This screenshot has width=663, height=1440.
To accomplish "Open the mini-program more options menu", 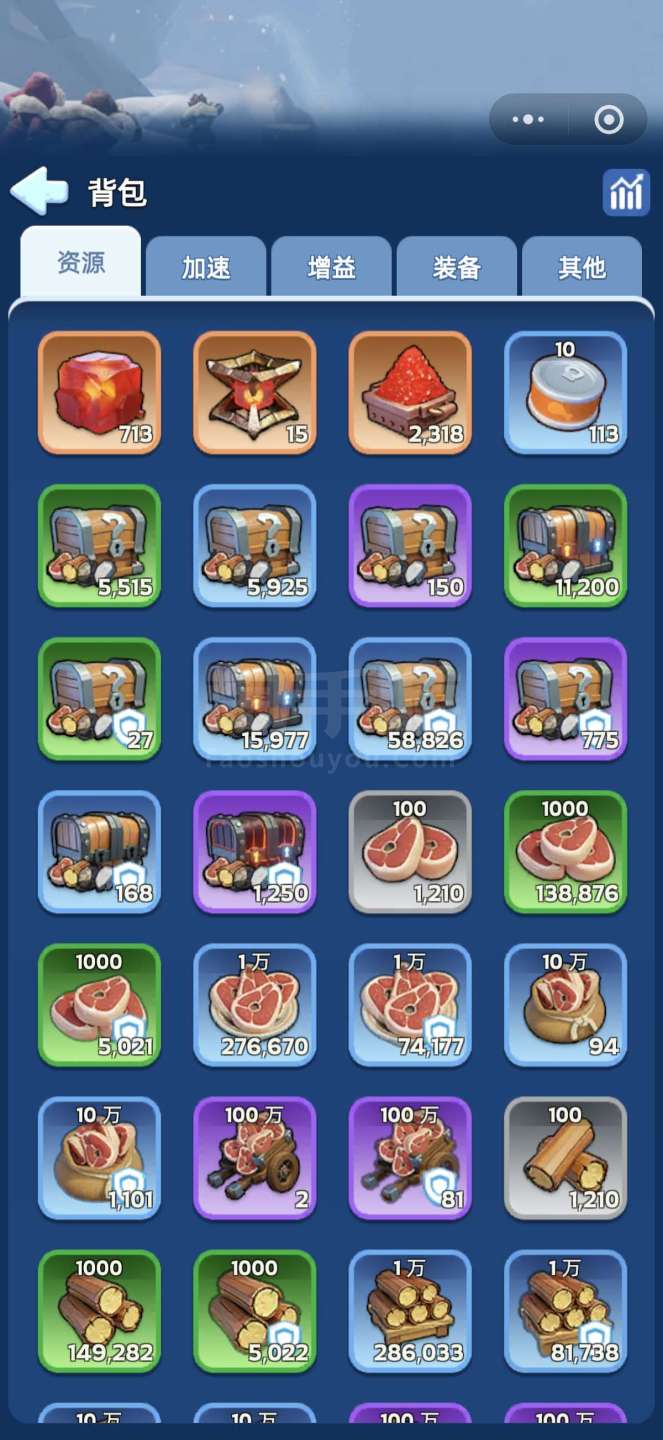I will pyautogui.click(x=528, y=120).
